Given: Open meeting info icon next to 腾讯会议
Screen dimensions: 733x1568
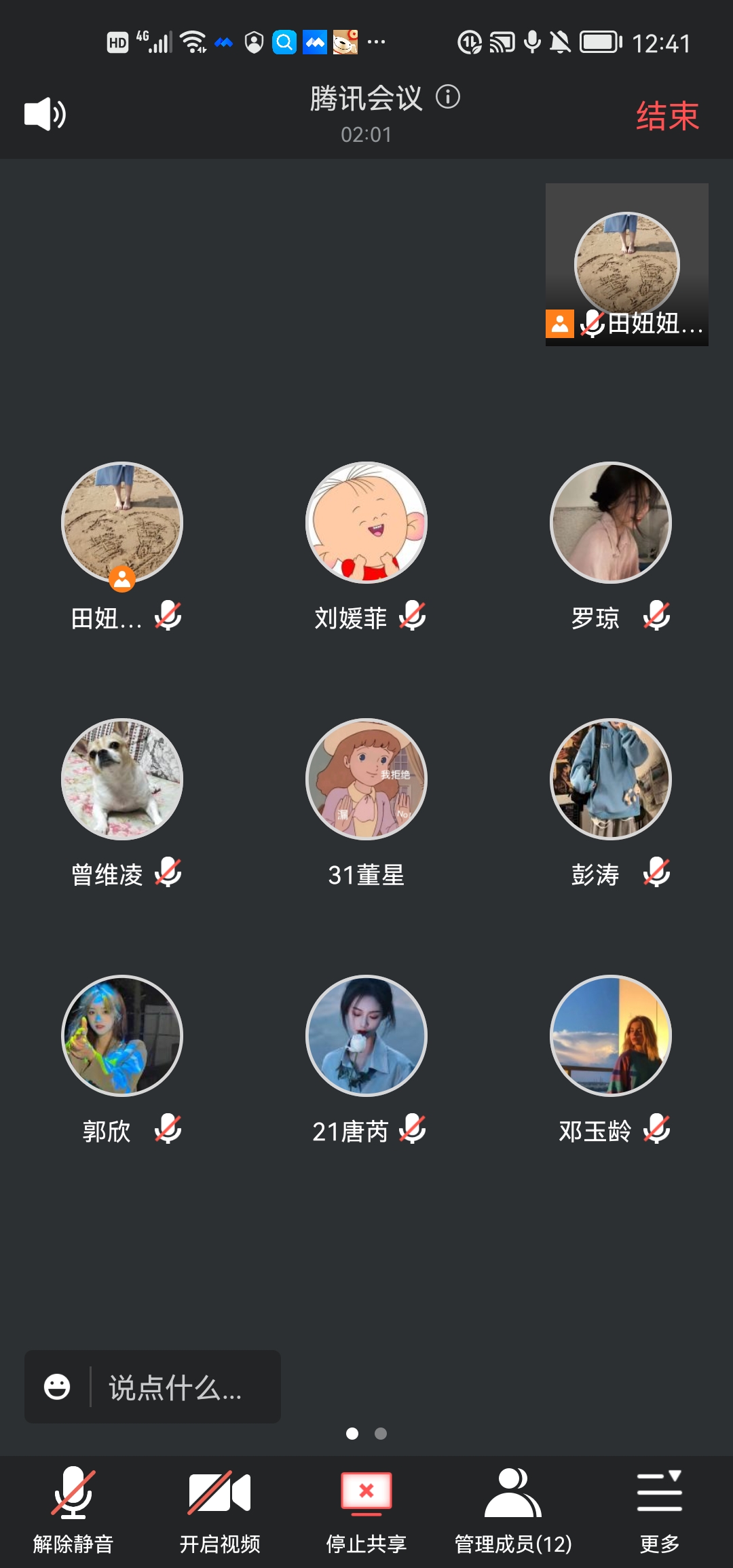Looking at the screenshot, I should 448,97.
